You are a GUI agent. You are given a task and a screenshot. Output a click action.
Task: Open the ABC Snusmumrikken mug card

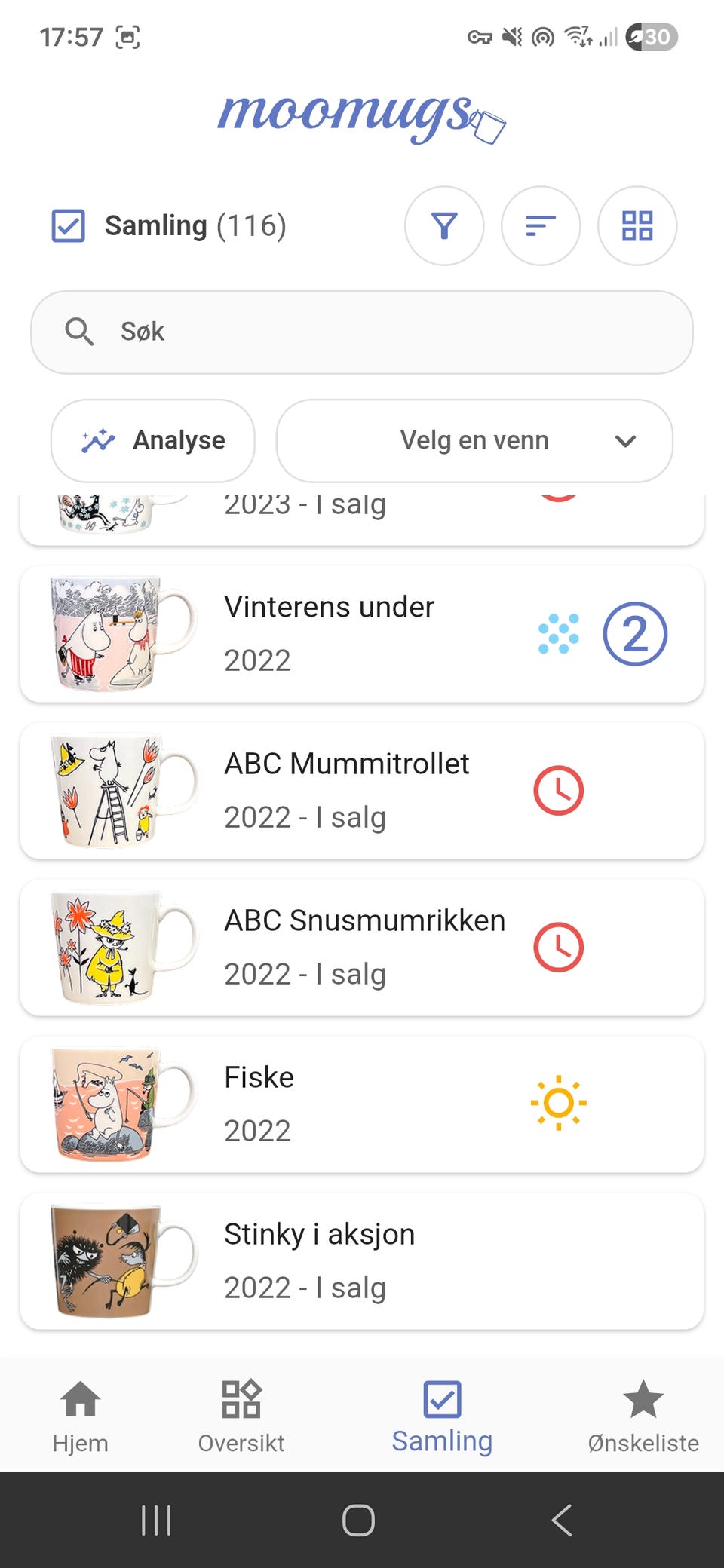point(362,948)
